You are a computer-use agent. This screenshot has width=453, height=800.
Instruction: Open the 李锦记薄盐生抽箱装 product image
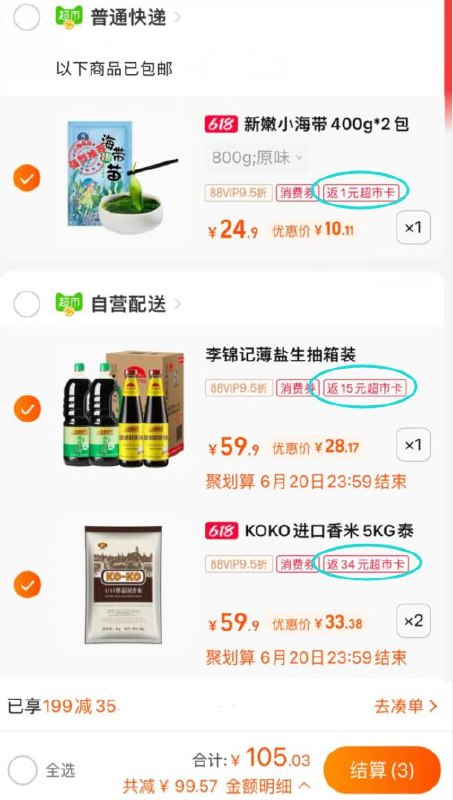click(123, 408)
